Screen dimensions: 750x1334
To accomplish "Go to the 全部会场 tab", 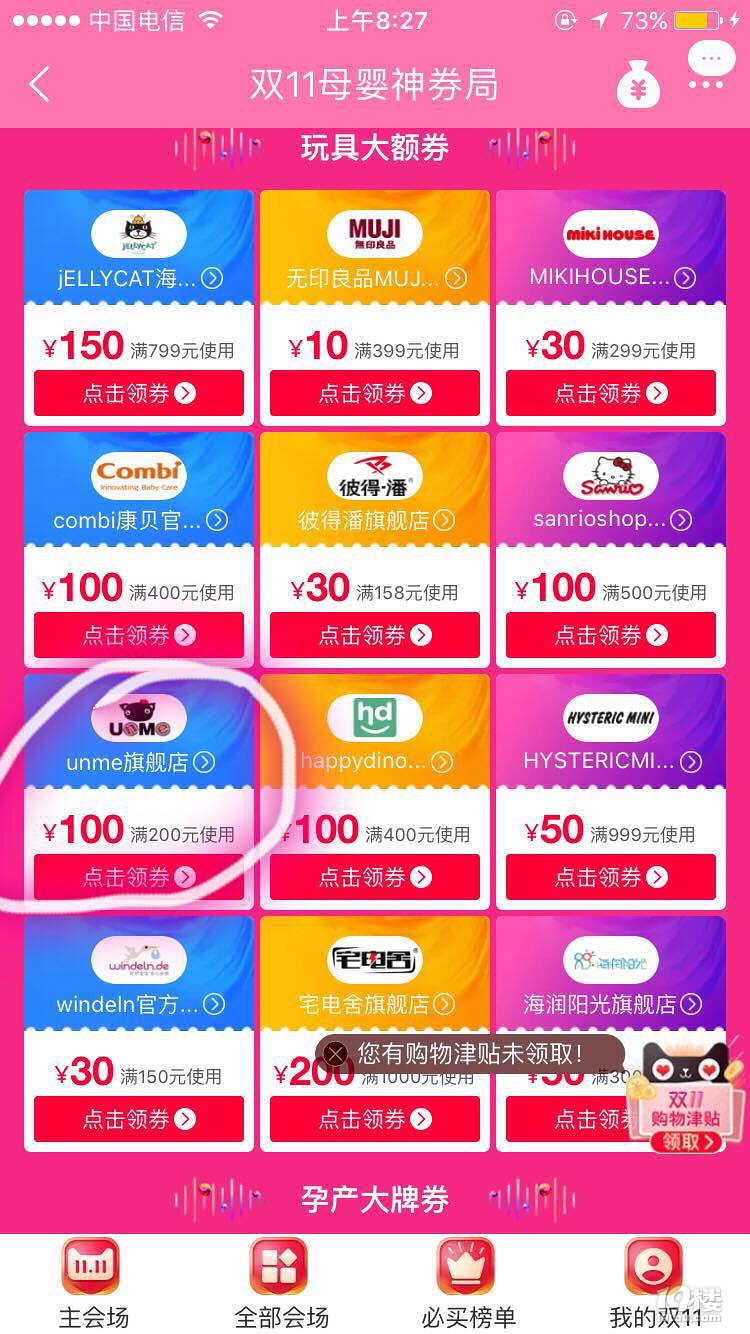I will [x=281, y=1285].
